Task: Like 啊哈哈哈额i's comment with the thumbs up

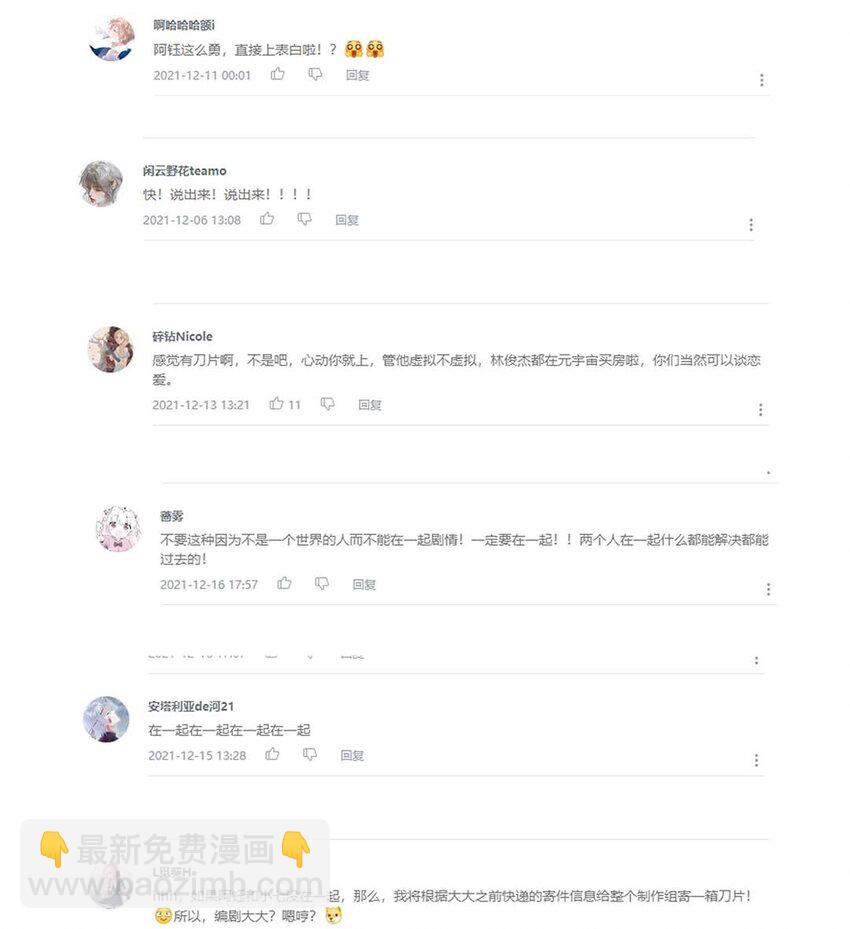Action: [x=278, y=74]
